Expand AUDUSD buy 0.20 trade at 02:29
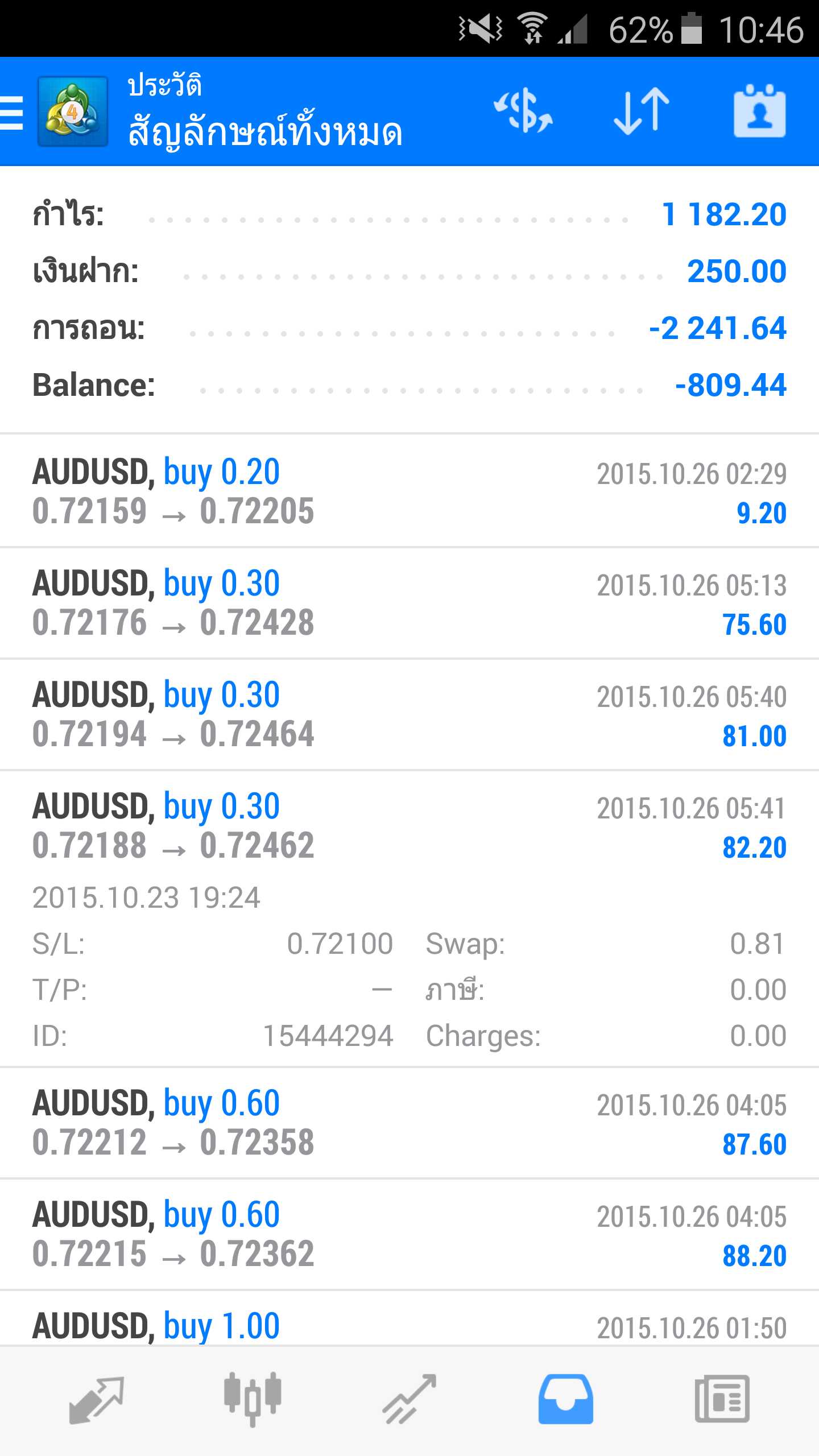 click(409, 491)
